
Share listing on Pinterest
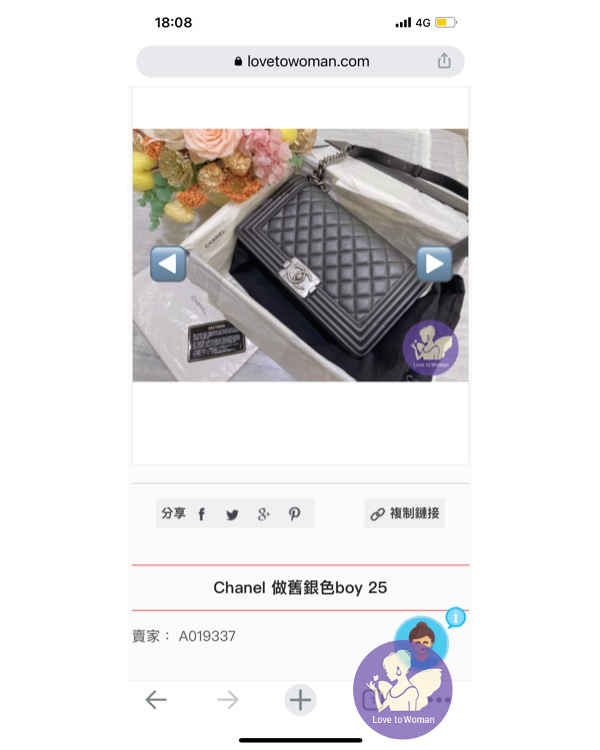pos(295,514)
